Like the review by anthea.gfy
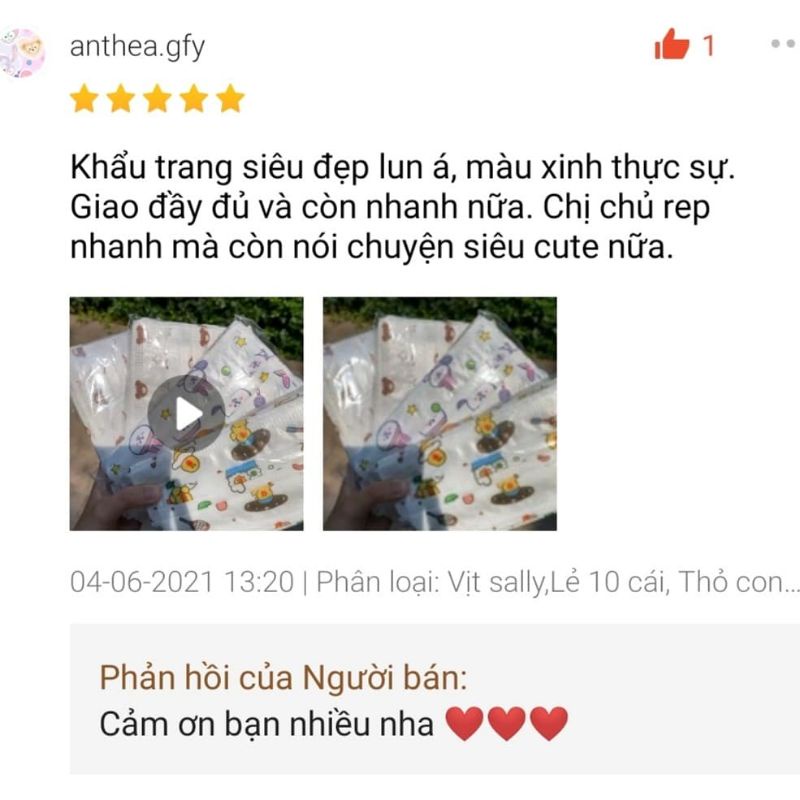This screenshot has width=800, height=800. tap(672, 45)
